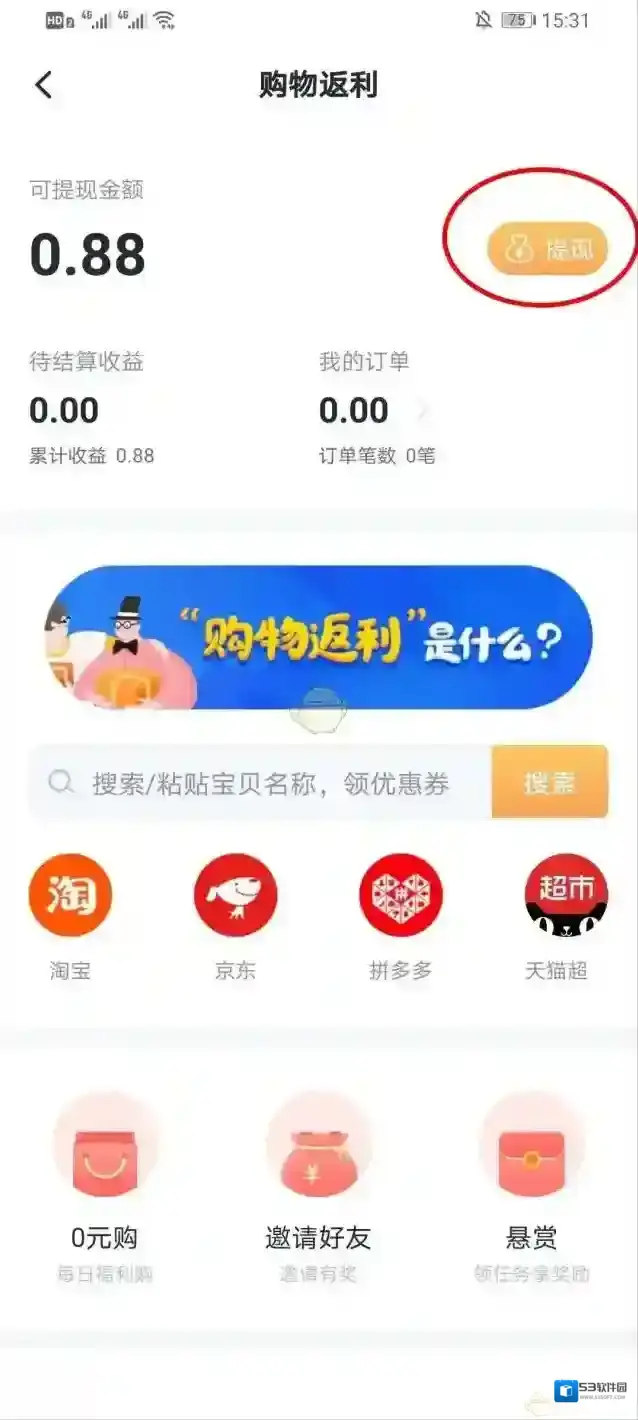Tap the 提现 withdraw button

(547, 249)
